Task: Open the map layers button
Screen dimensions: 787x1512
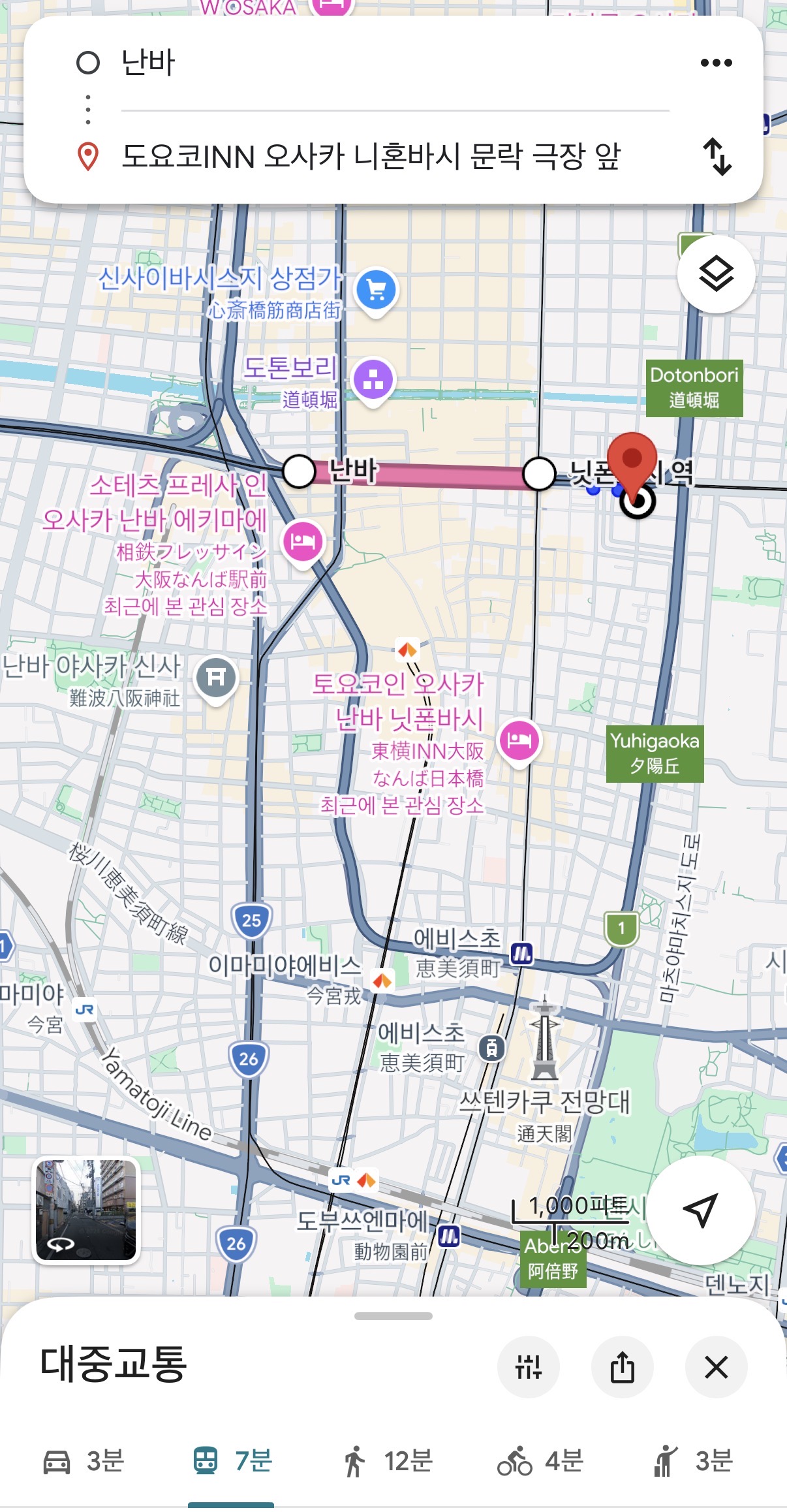Action: [716, 274]
